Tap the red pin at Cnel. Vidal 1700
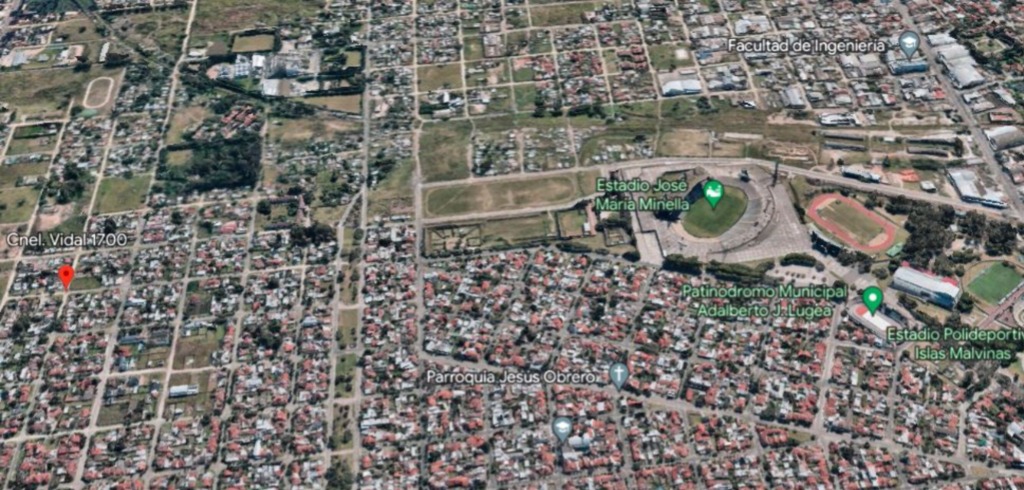Image resolution: width=1024 pixels, height=490 pixels. pyautogui.click(x=66, y=275)
